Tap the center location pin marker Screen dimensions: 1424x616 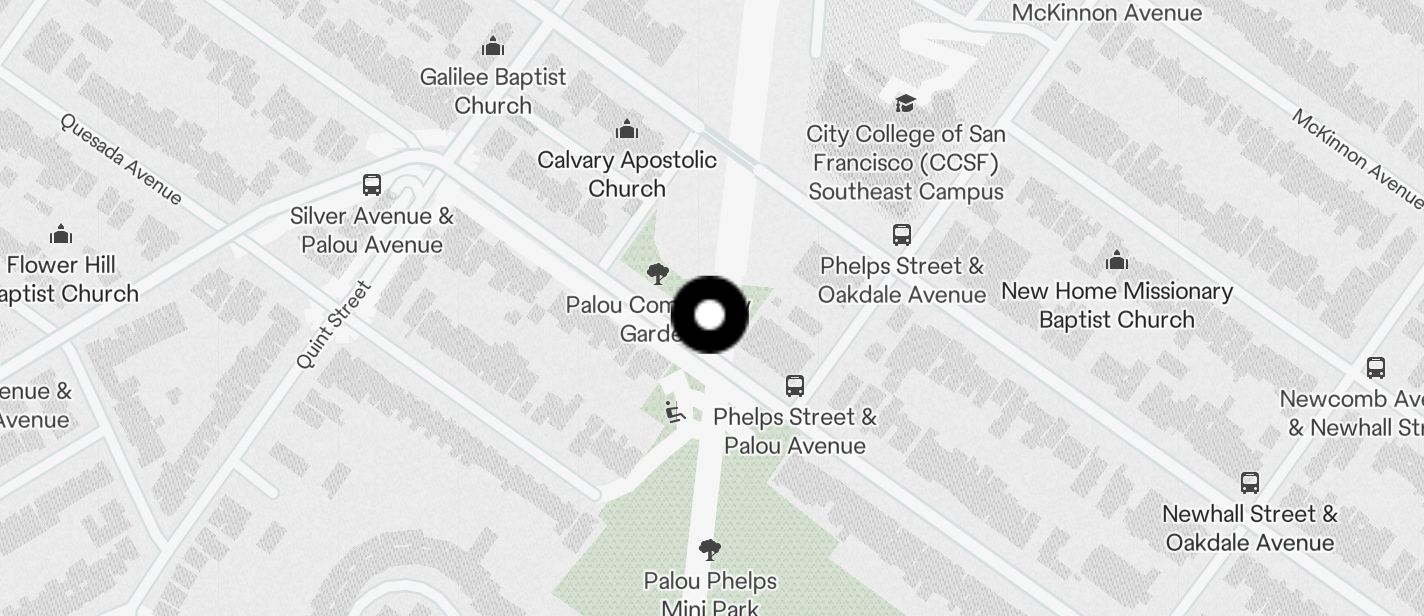pyautogui.click(x=709, y=315)
